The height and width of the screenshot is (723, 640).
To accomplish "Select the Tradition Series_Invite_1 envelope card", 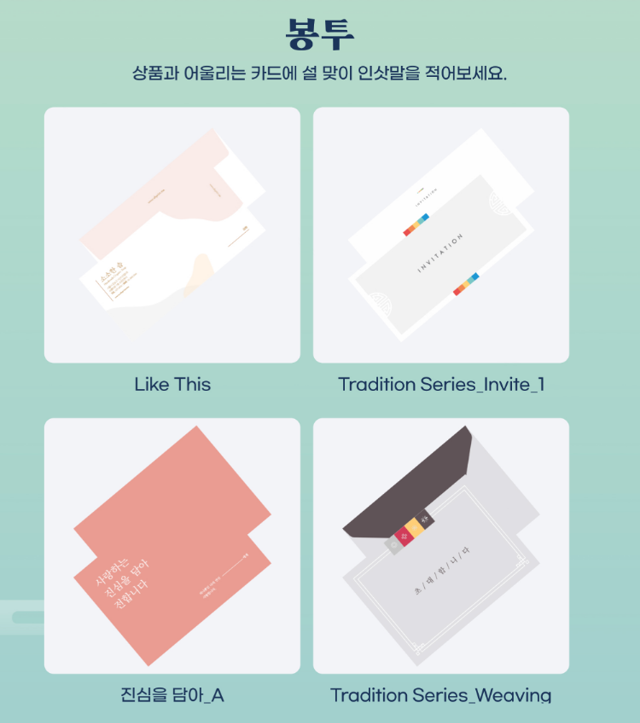I will pos(441,235).
